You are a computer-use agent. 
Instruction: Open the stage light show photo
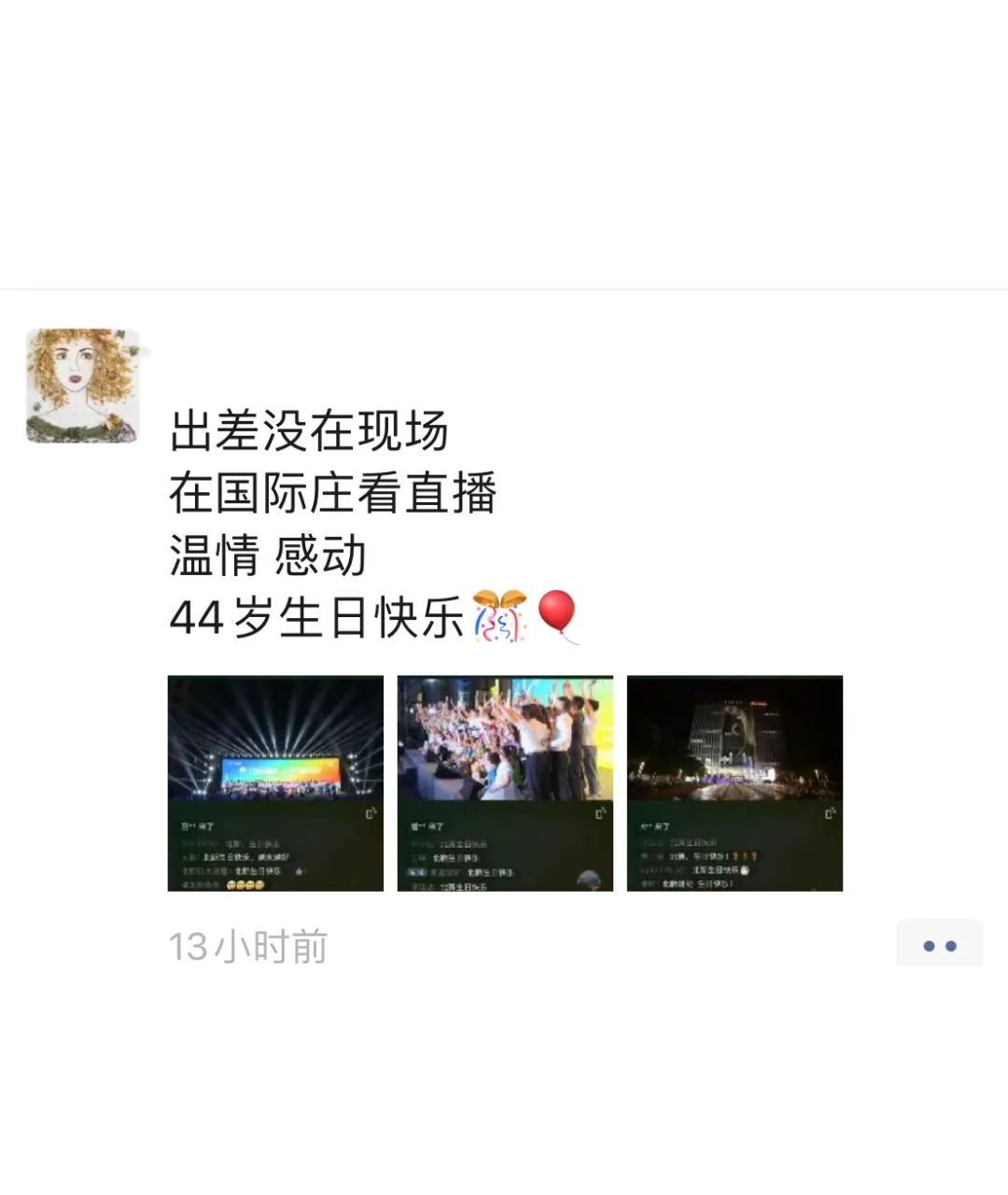[x=275, y=782]
